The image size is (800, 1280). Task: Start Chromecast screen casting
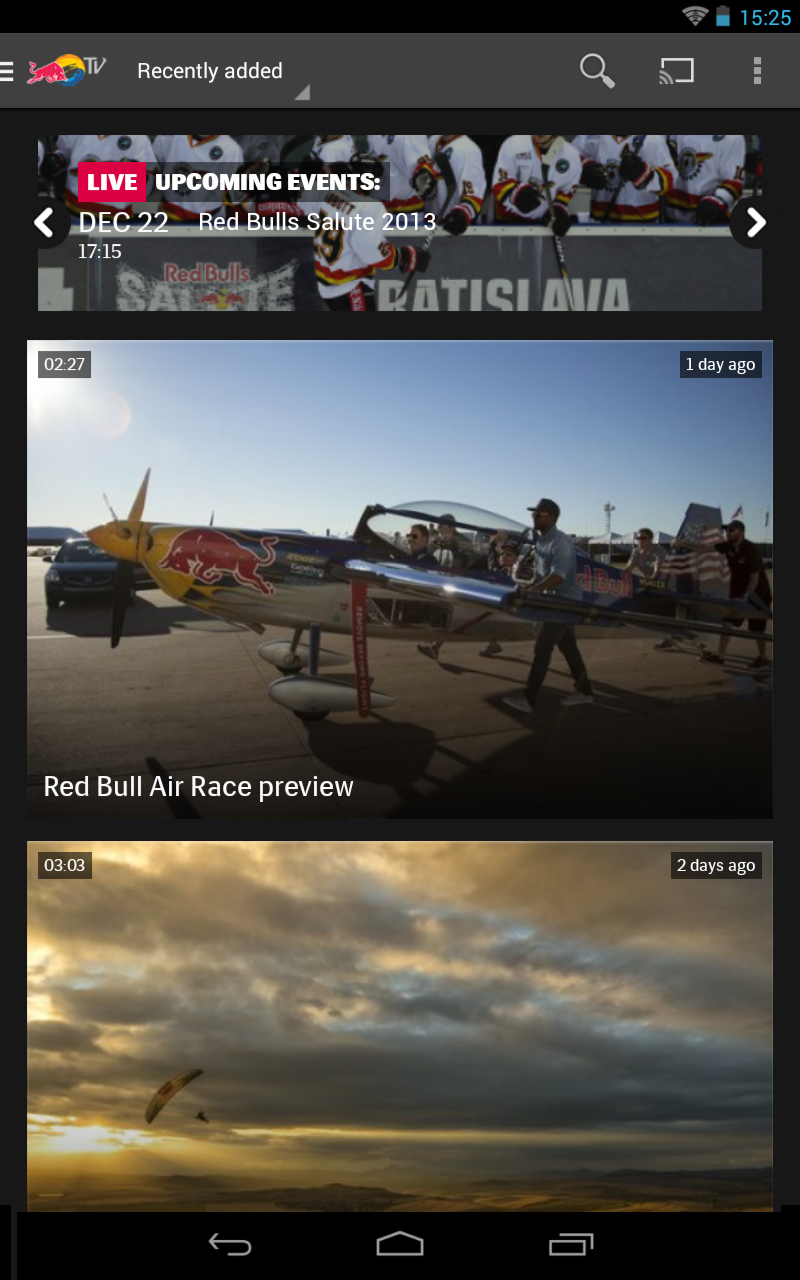676,70
